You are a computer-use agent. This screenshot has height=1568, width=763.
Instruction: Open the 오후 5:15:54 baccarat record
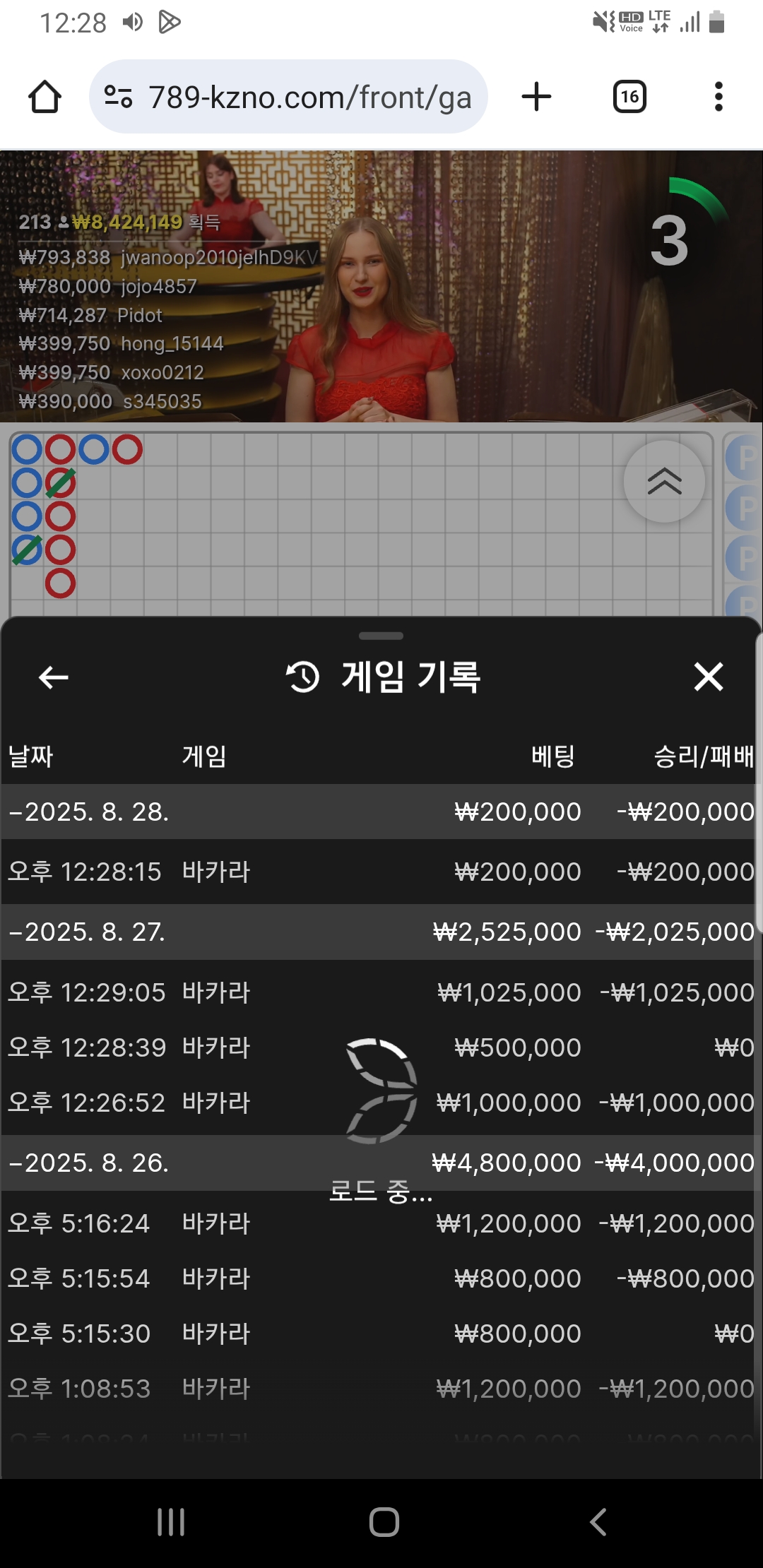[x=380, y=1278]
